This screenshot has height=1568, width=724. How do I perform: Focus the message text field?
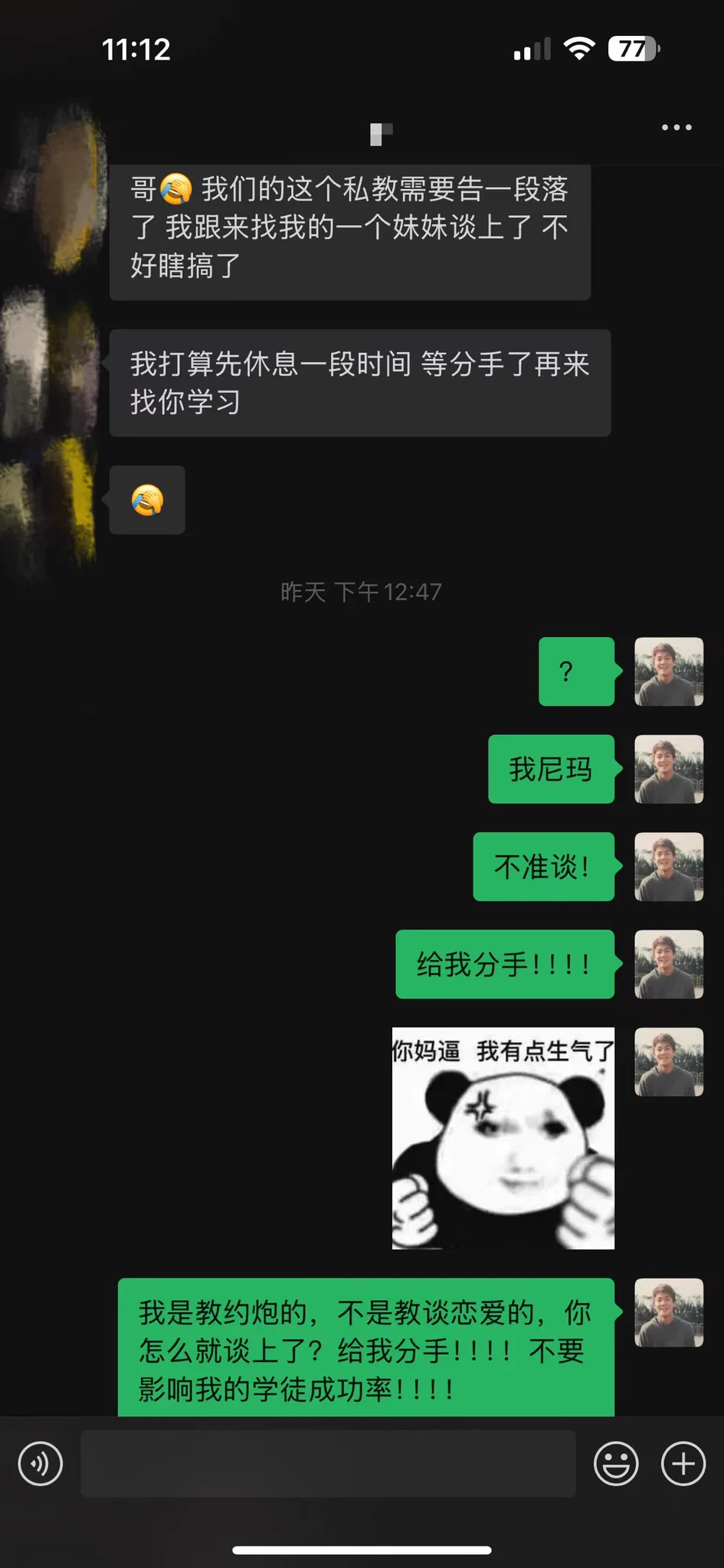[328, 1463]
